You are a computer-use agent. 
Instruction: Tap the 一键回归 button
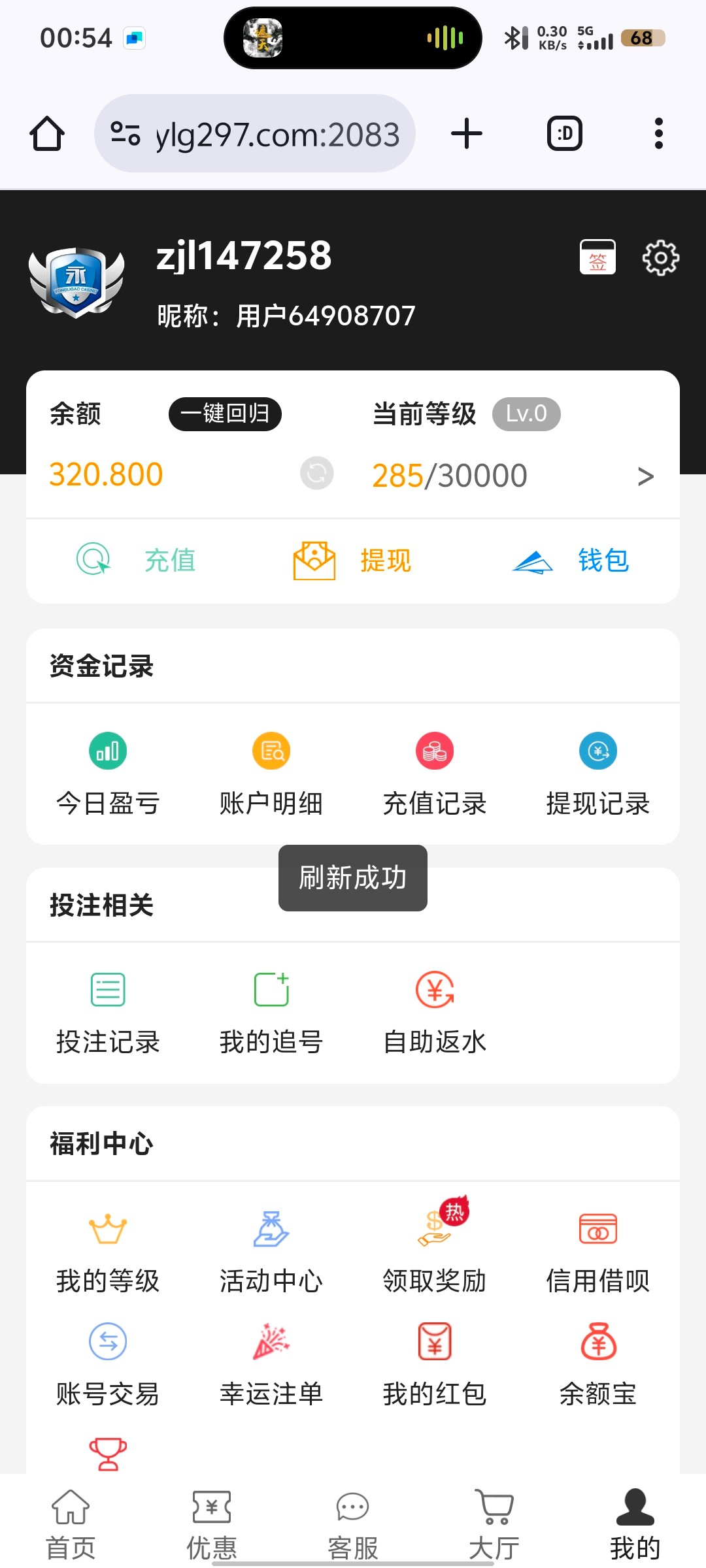(225, 414)
